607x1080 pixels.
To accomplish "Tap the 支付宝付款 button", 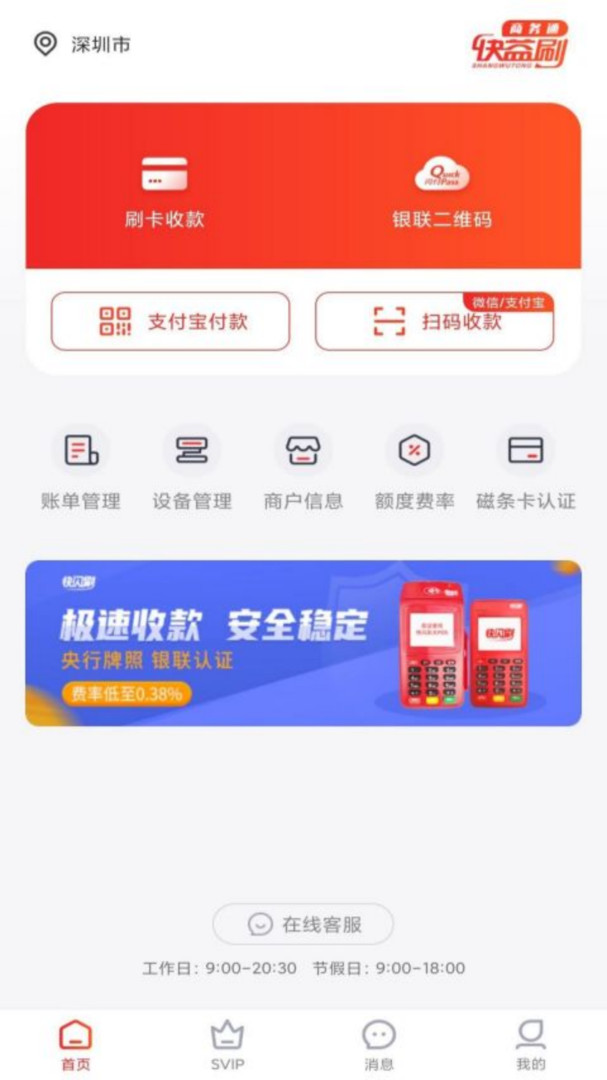I will pyautogui.click(x=171, y=321).
